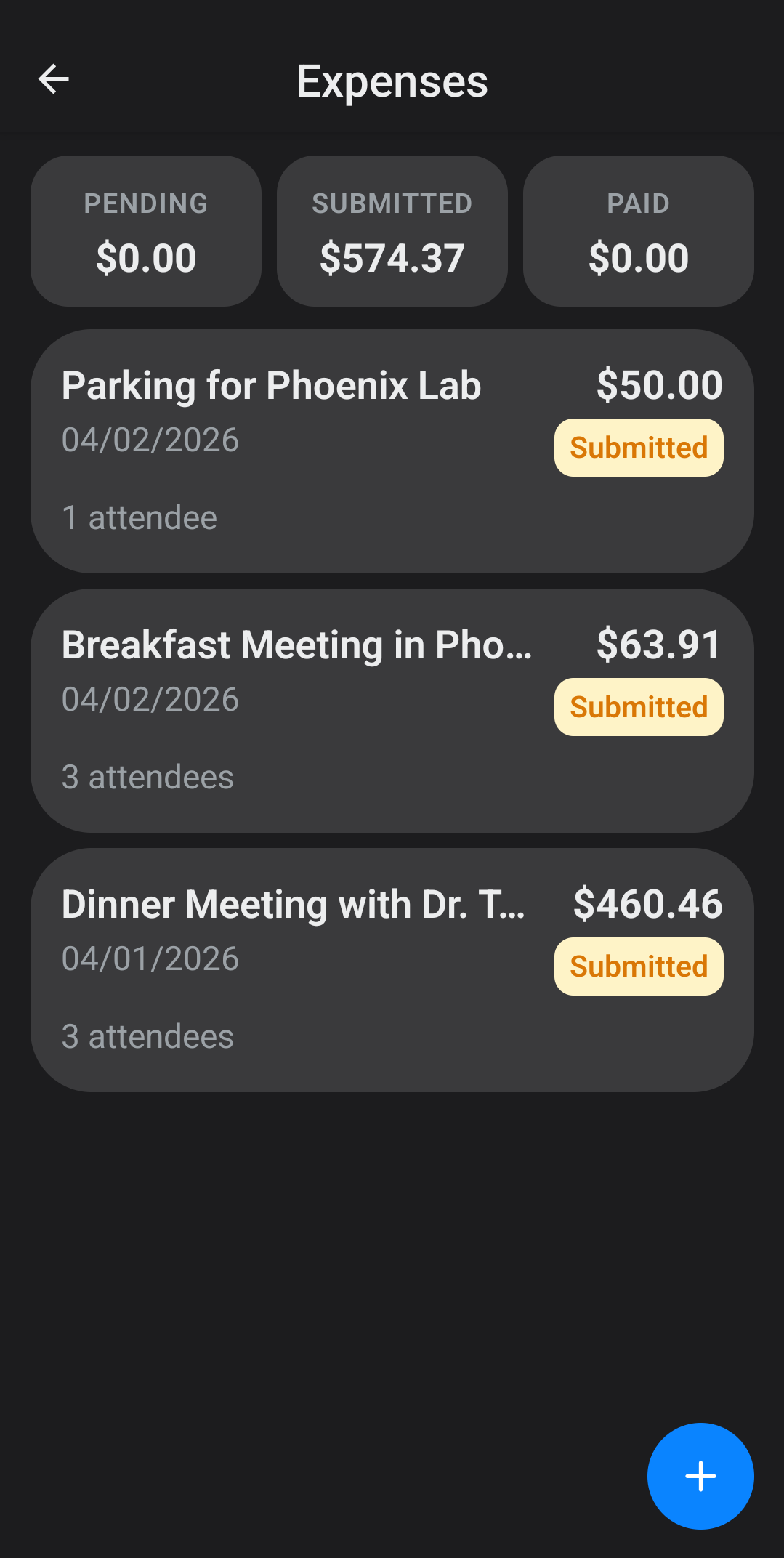Select the PENDING filter card
Screen dimensions: 784x1558
[x=145, y=231]
